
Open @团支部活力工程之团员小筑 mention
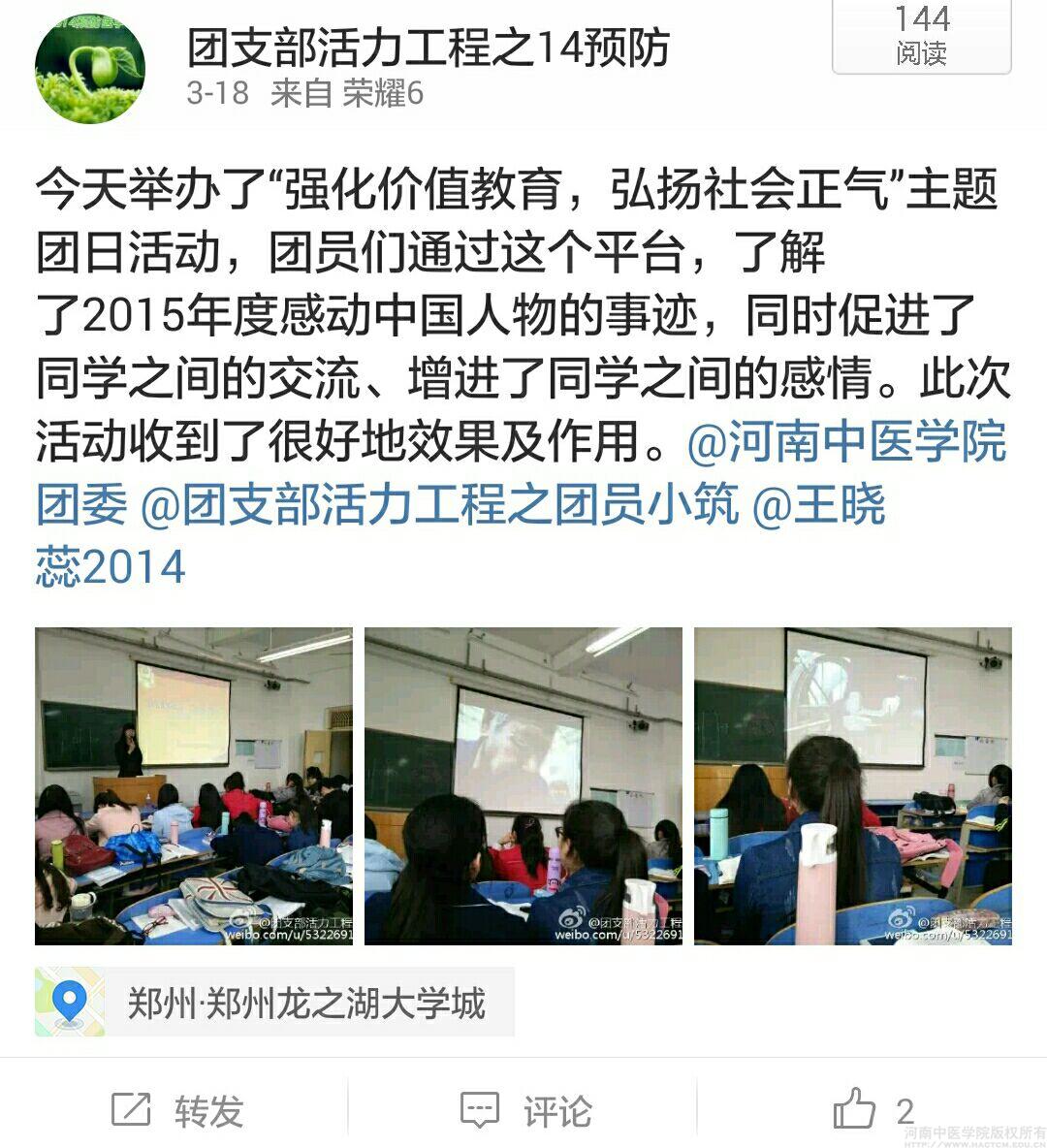point(439,504)
